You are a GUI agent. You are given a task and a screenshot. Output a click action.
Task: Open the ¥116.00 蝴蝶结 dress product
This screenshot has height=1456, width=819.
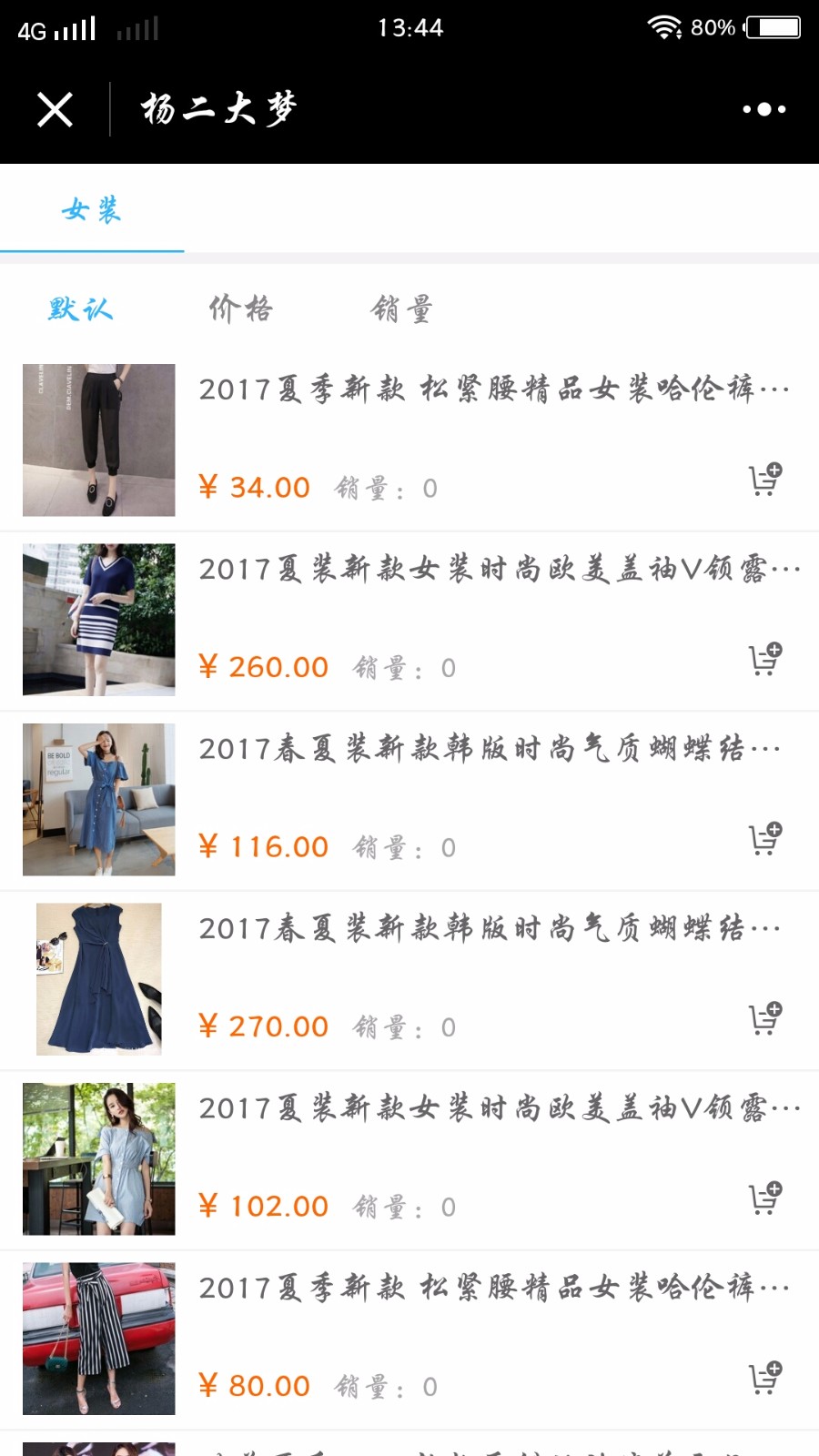(409, 800)
